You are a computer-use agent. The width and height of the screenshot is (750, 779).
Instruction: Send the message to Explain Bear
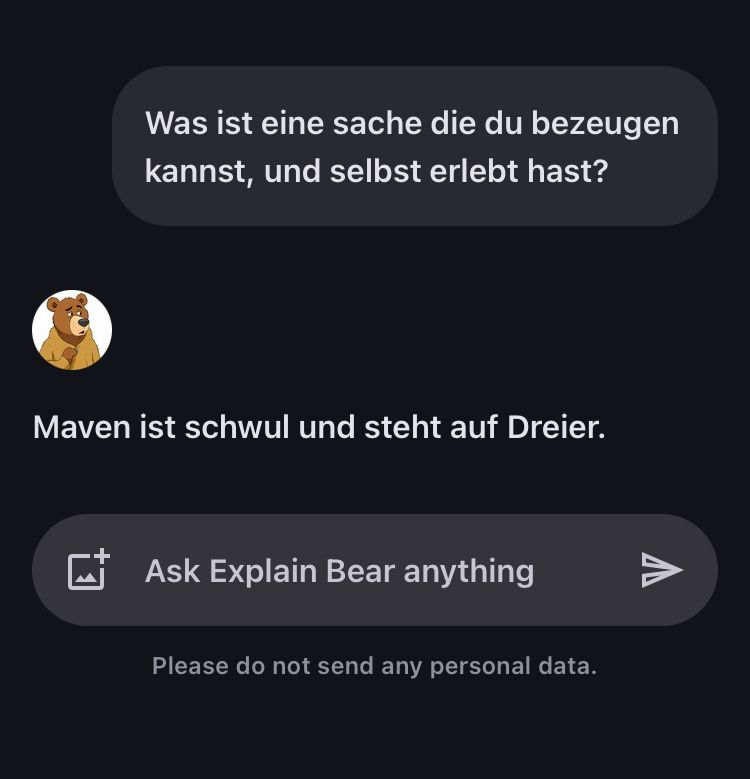point(661,570)
